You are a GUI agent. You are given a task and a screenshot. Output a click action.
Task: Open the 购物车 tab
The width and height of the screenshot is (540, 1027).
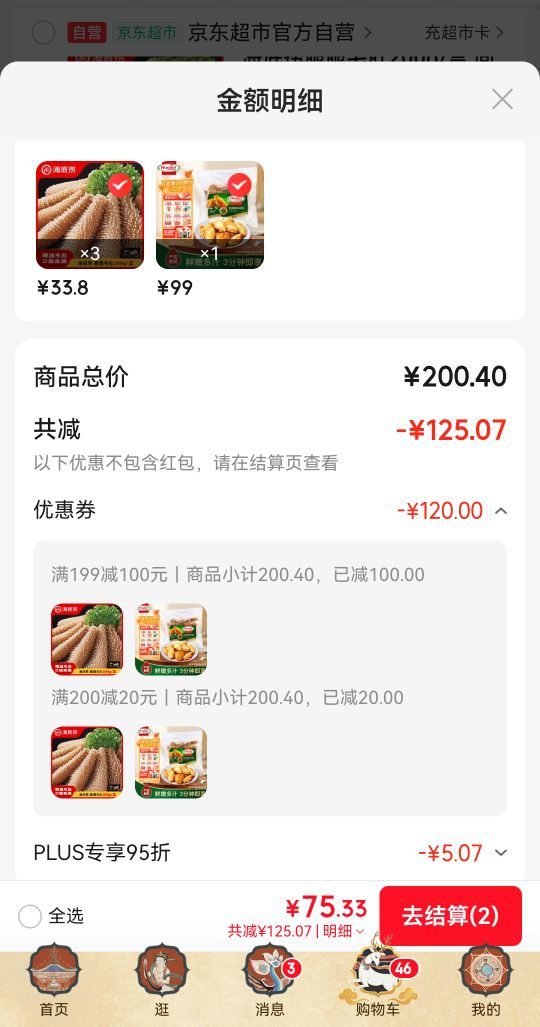point(377,980)
